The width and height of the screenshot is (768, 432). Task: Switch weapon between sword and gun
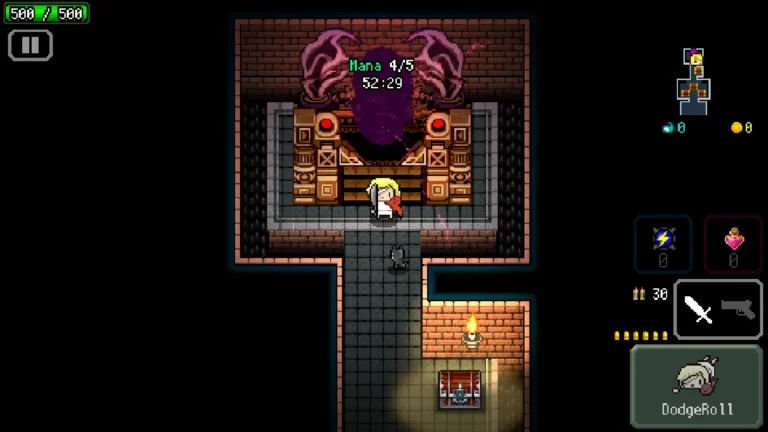[x=718, y=310]
